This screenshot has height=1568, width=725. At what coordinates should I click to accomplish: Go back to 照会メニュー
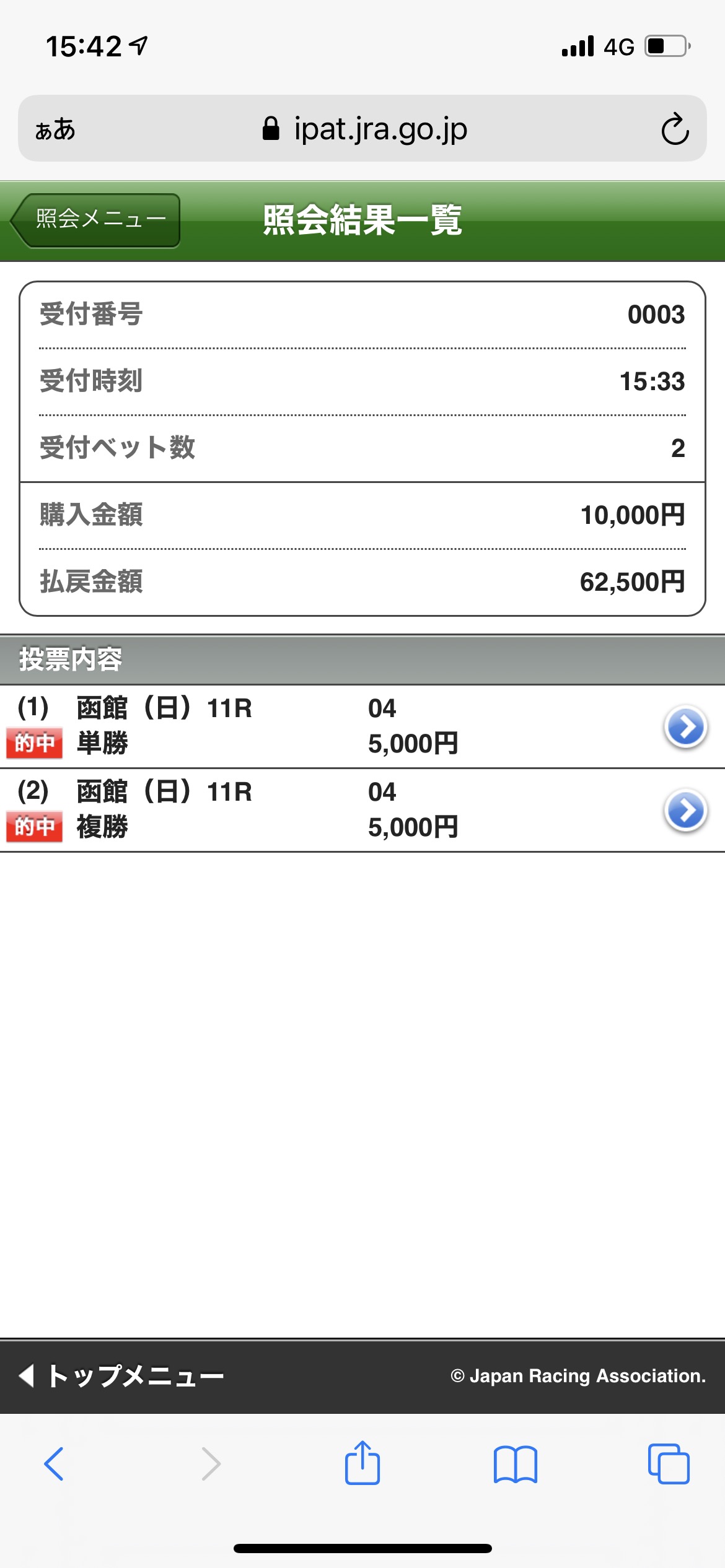96,220
